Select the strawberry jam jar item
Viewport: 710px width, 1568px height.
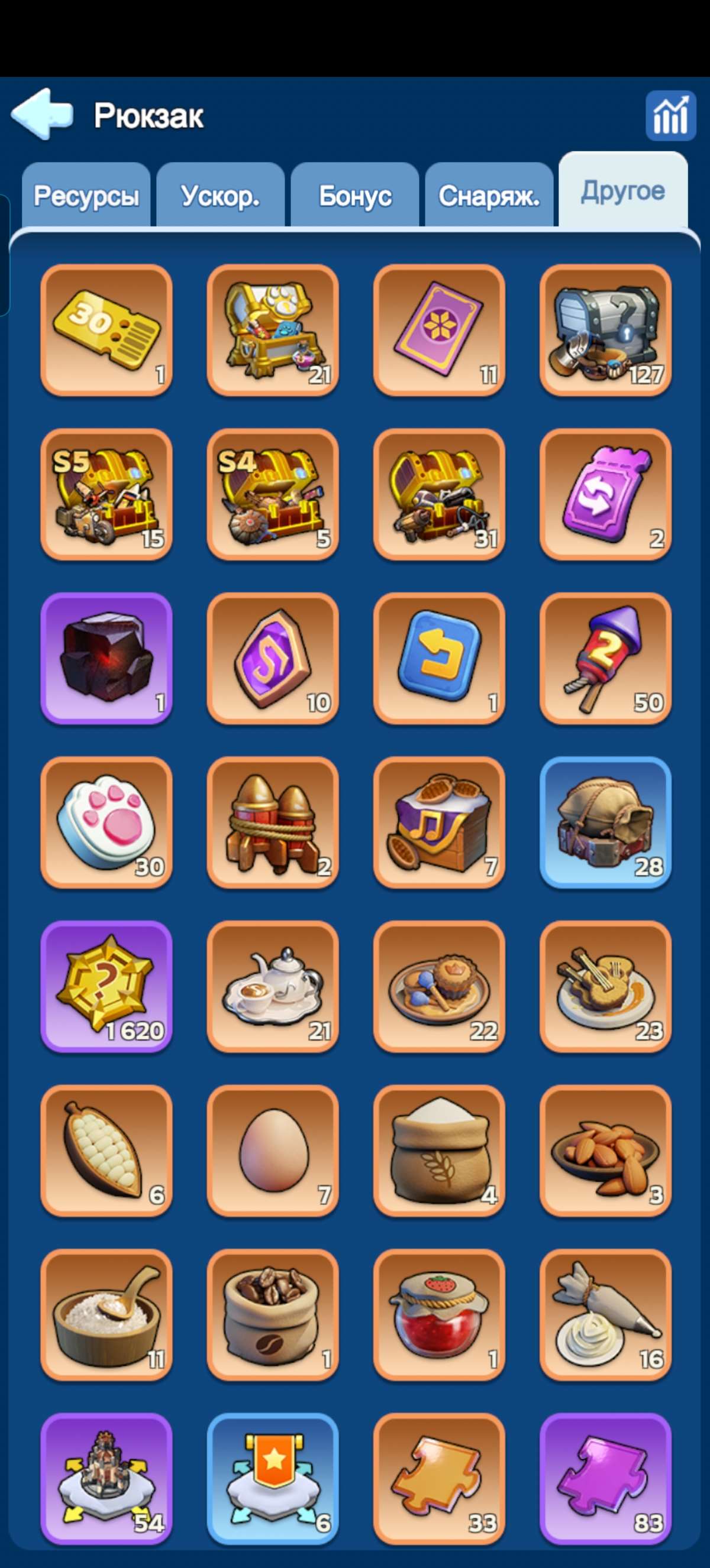pos(439,1315)
